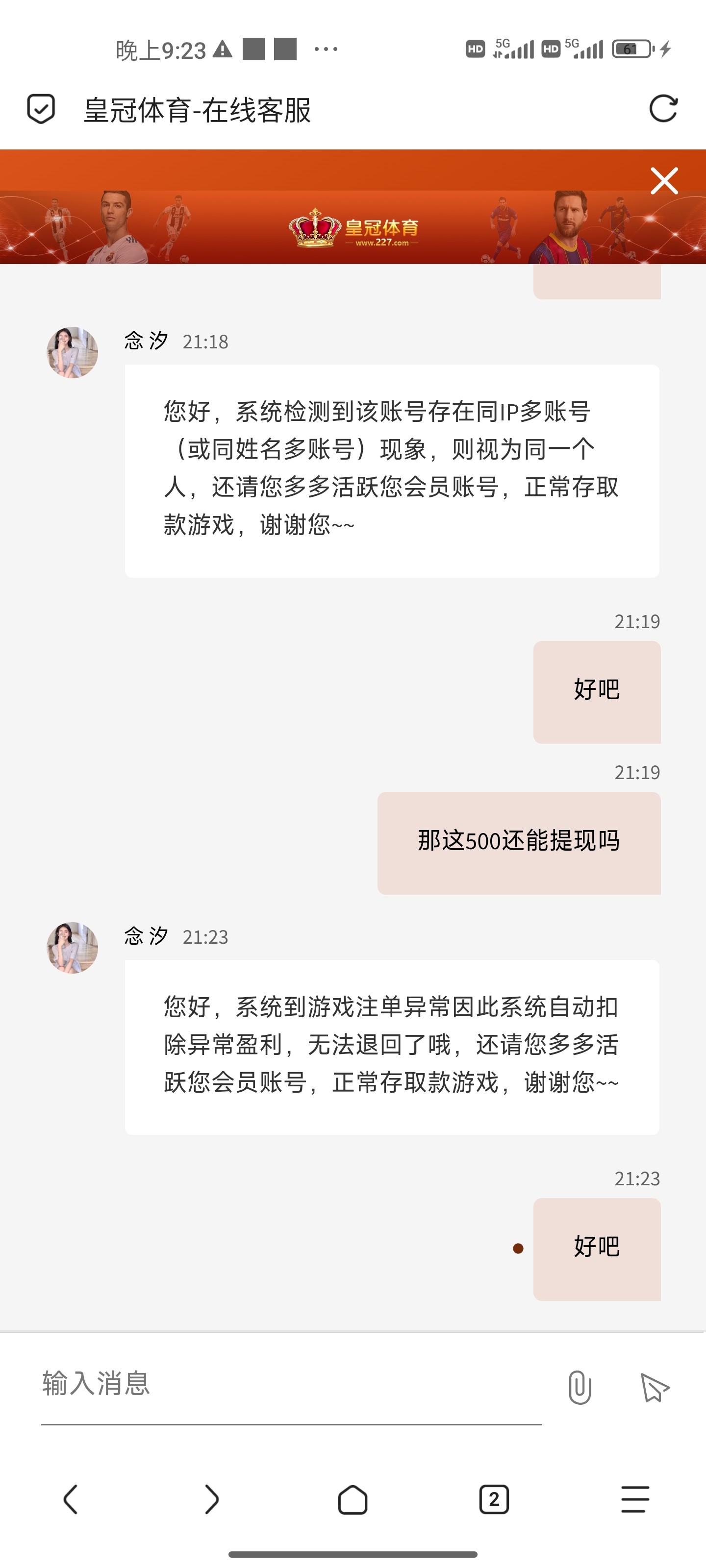Viewport: 706px width, 1568px height.
Task: Show the open browser tabs
Action: [x=494, y=1498]
